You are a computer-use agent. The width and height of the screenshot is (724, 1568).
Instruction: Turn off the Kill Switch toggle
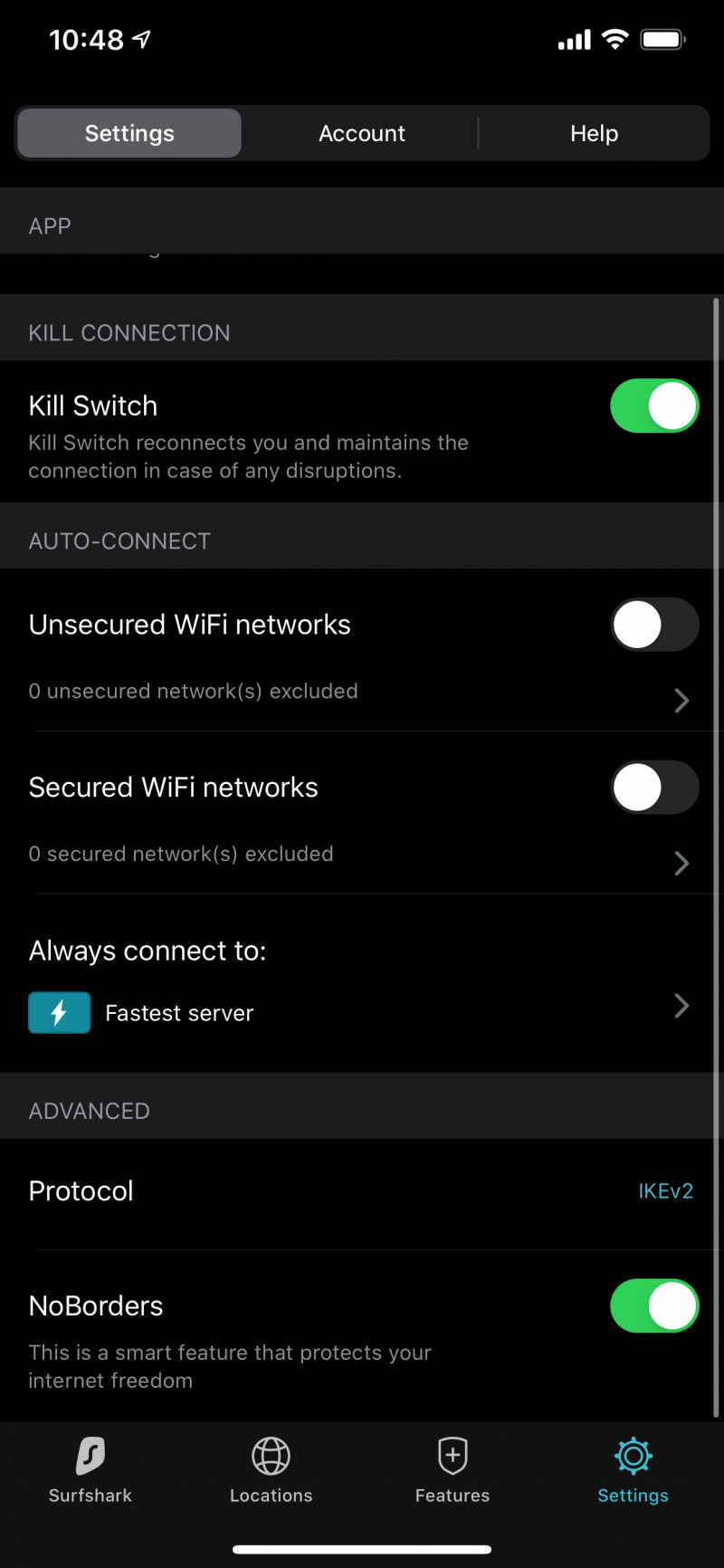[654, 406]
